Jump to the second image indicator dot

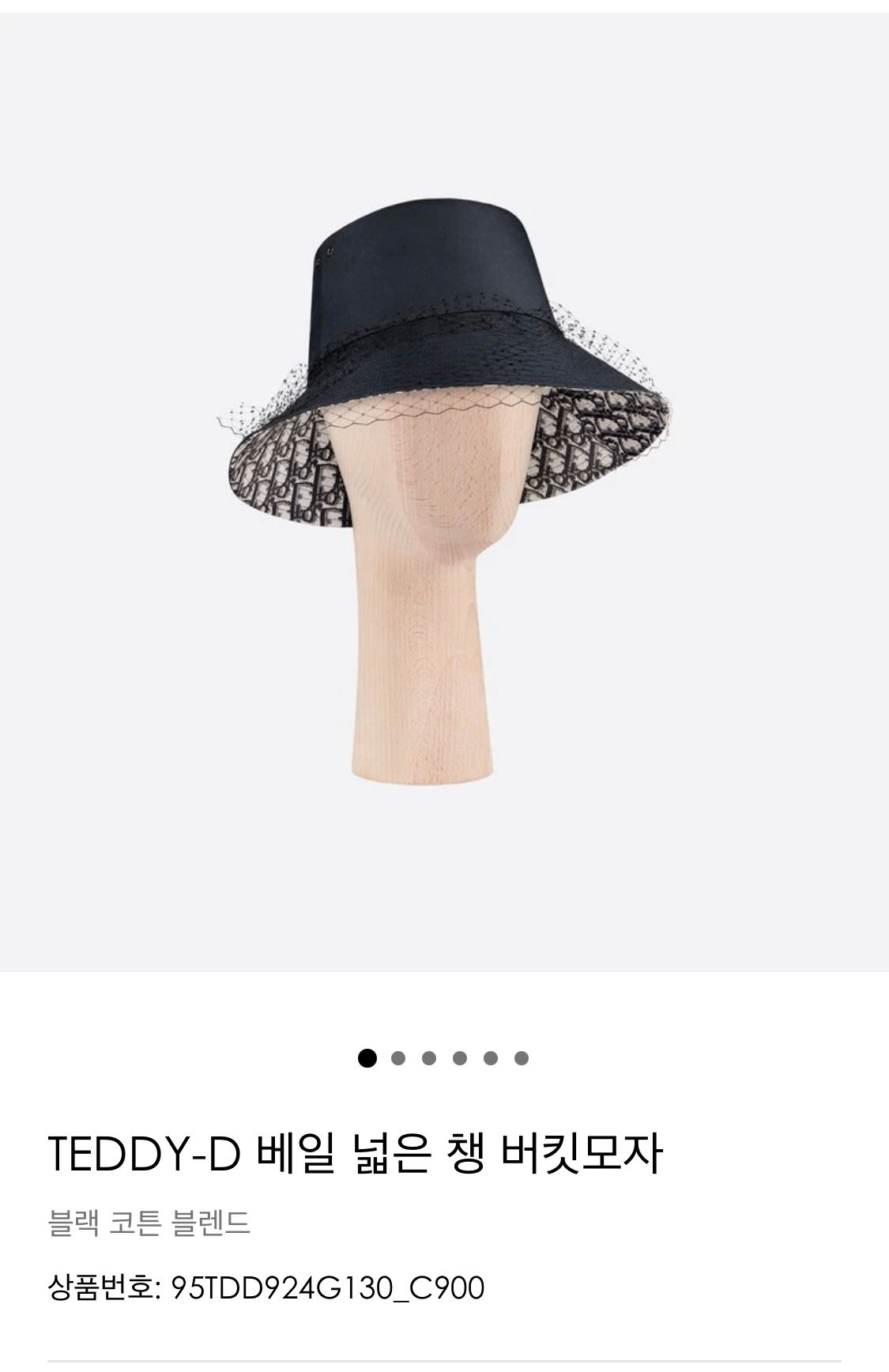[398, 1058]
